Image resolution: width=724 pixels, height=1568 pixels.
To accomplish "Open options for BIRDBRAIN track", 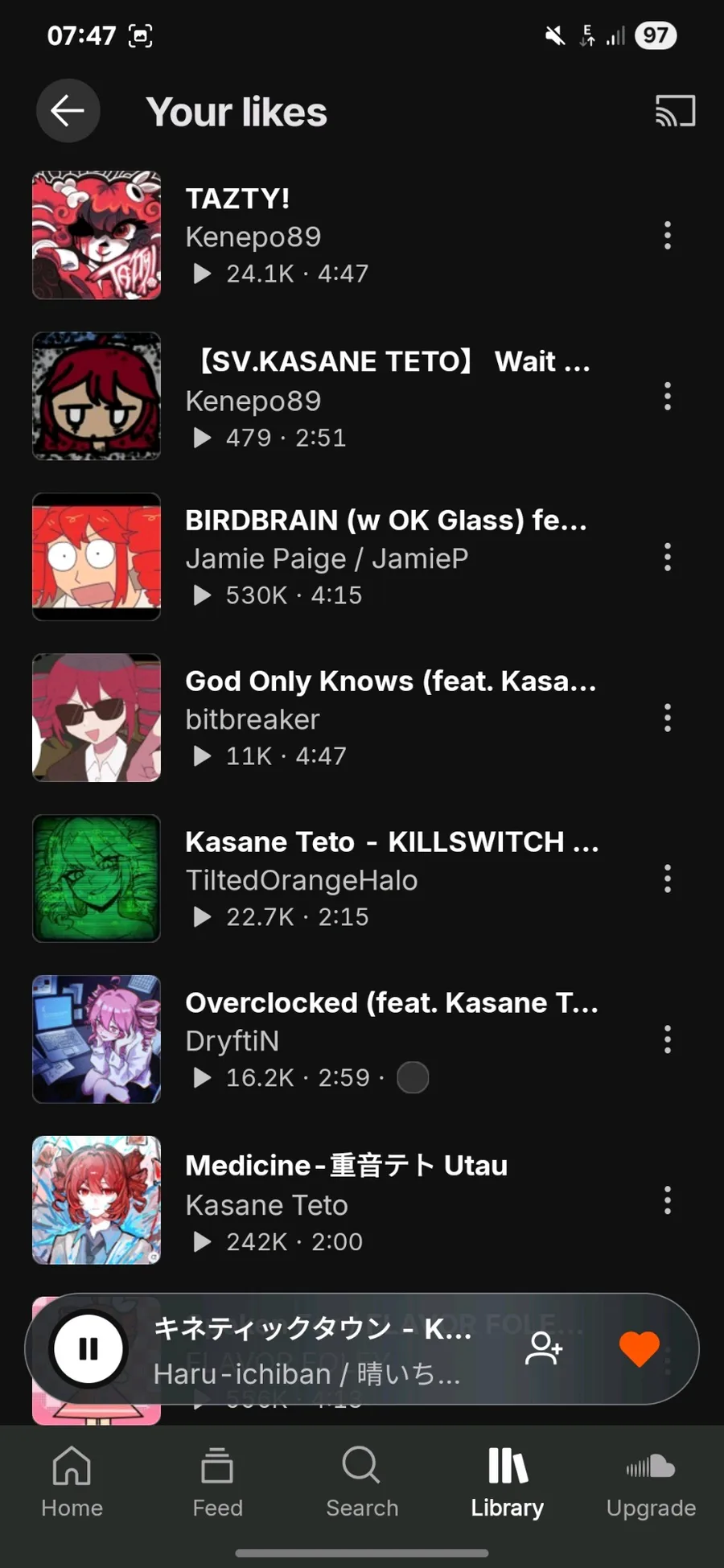I will pyautogui.click(x=667, y=557).
